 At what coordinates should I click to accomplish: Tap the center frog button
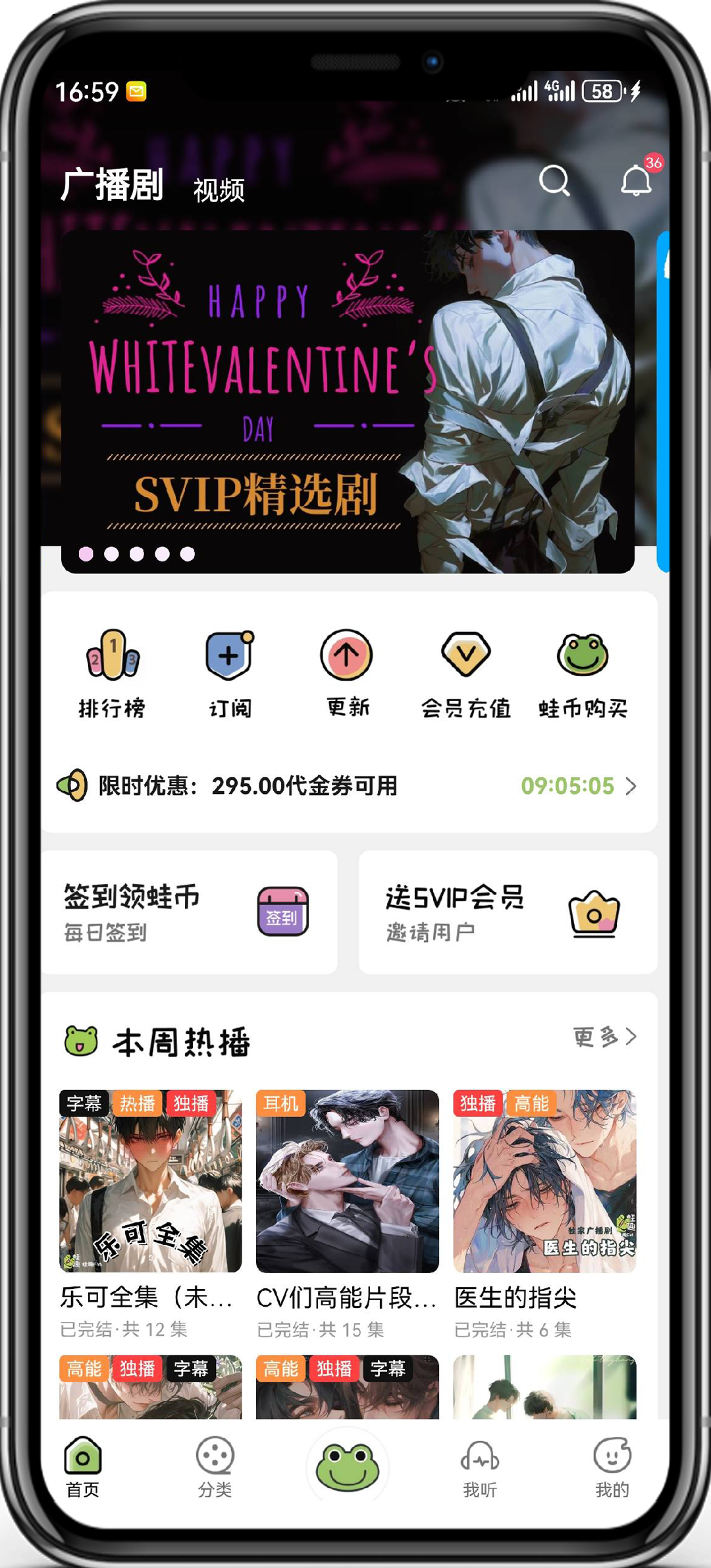[348, 1467]
